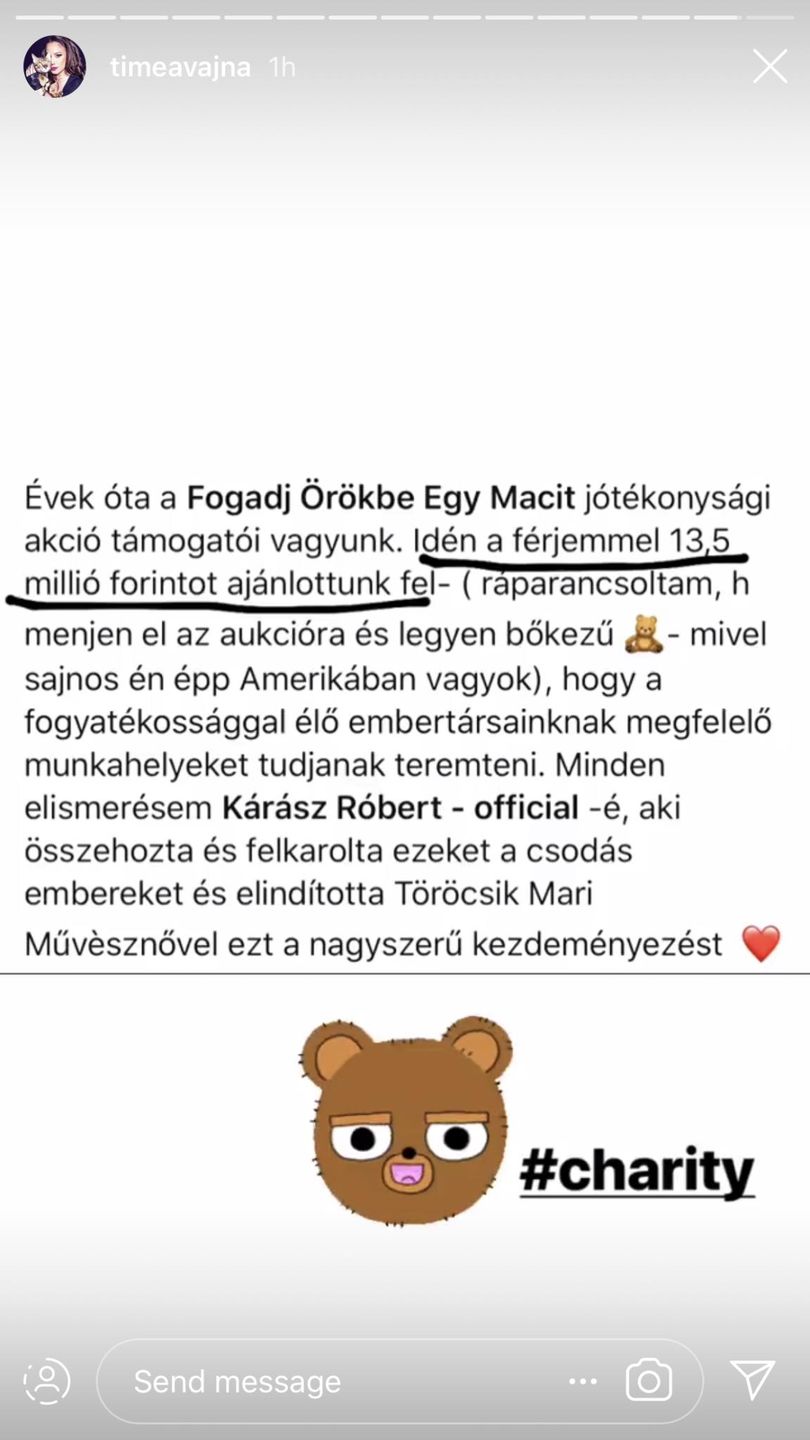Open the viewer profile icon at bottom

click(x=47, y=1381)
